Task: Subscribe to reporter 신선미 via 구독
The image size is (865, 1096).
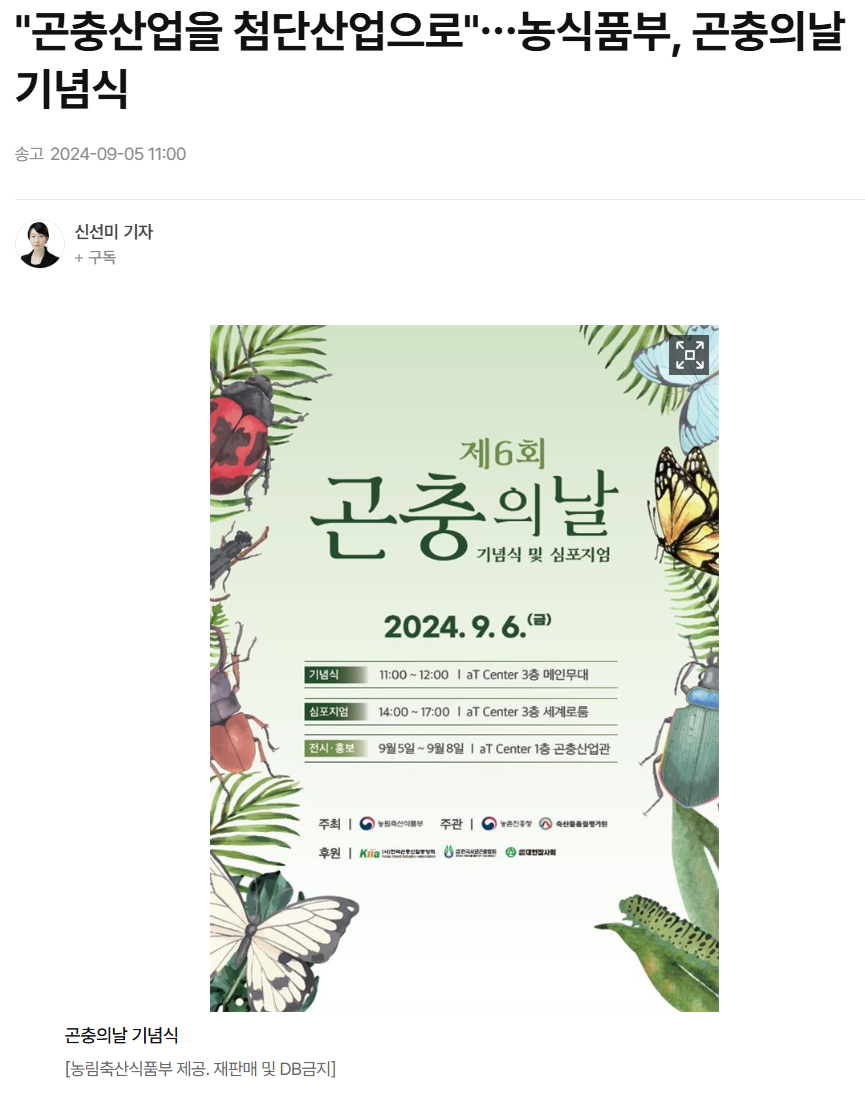Action: tap(96, 258)
